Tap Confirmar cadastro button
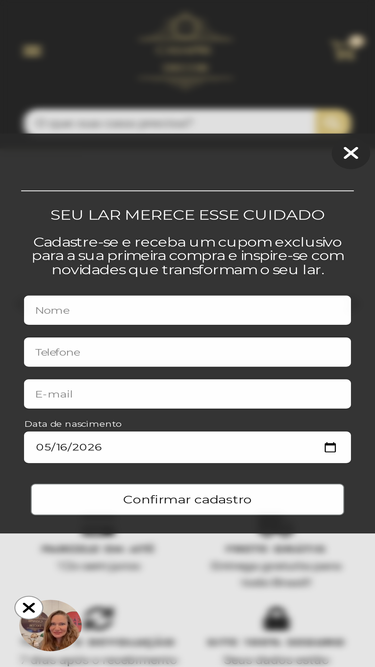This screenshot has height=667, width=375. 188,499
